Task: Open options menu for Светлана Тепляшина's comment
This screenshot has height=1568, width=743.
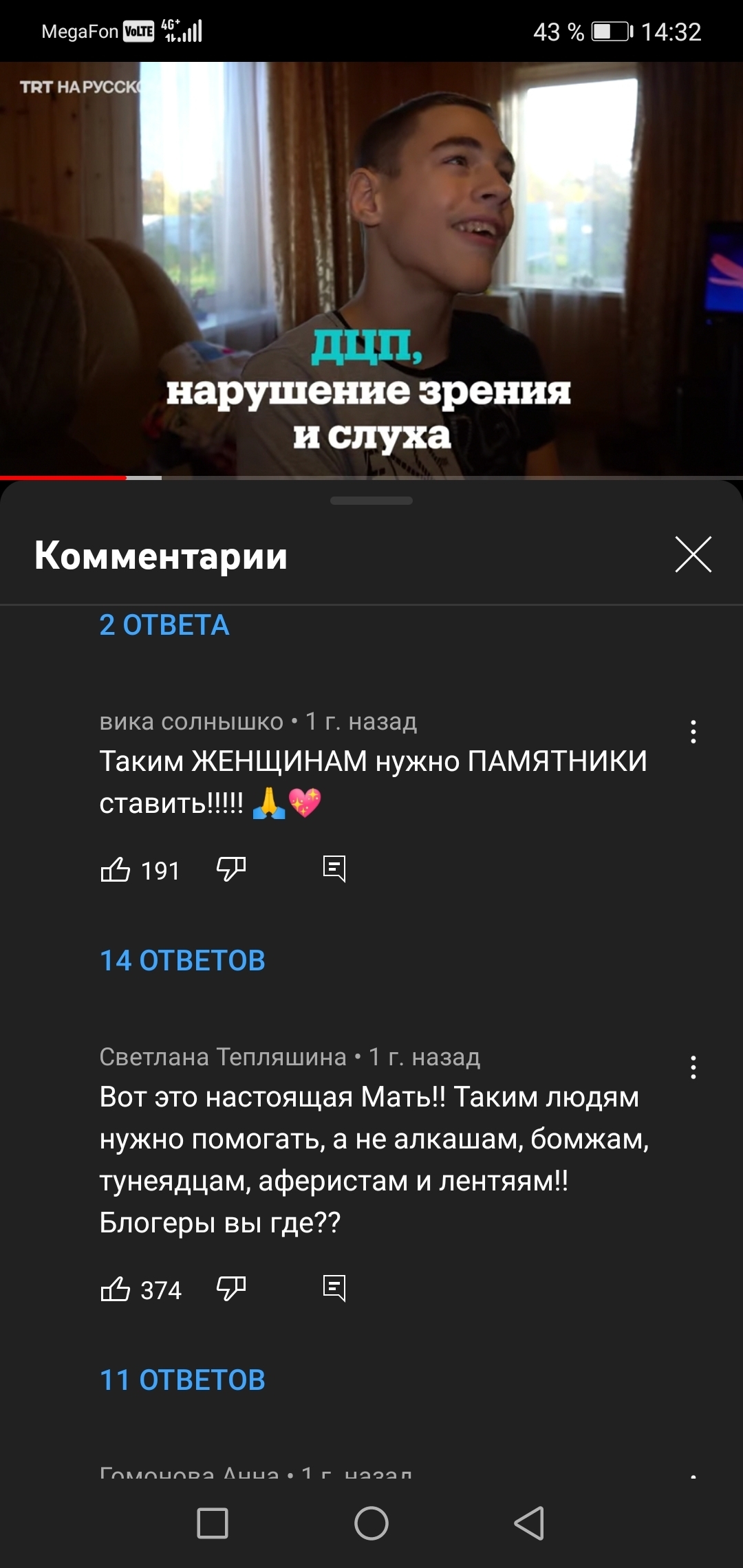Action: (x=693, y=1067)
